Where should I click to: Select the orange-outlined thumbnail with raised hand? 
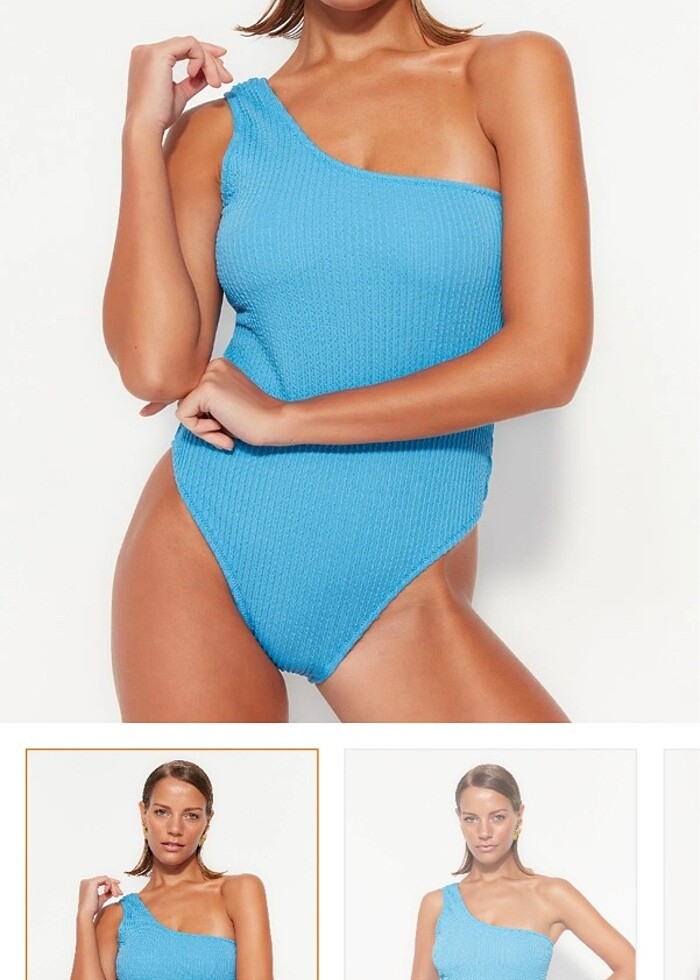click(x=172, y=864)
